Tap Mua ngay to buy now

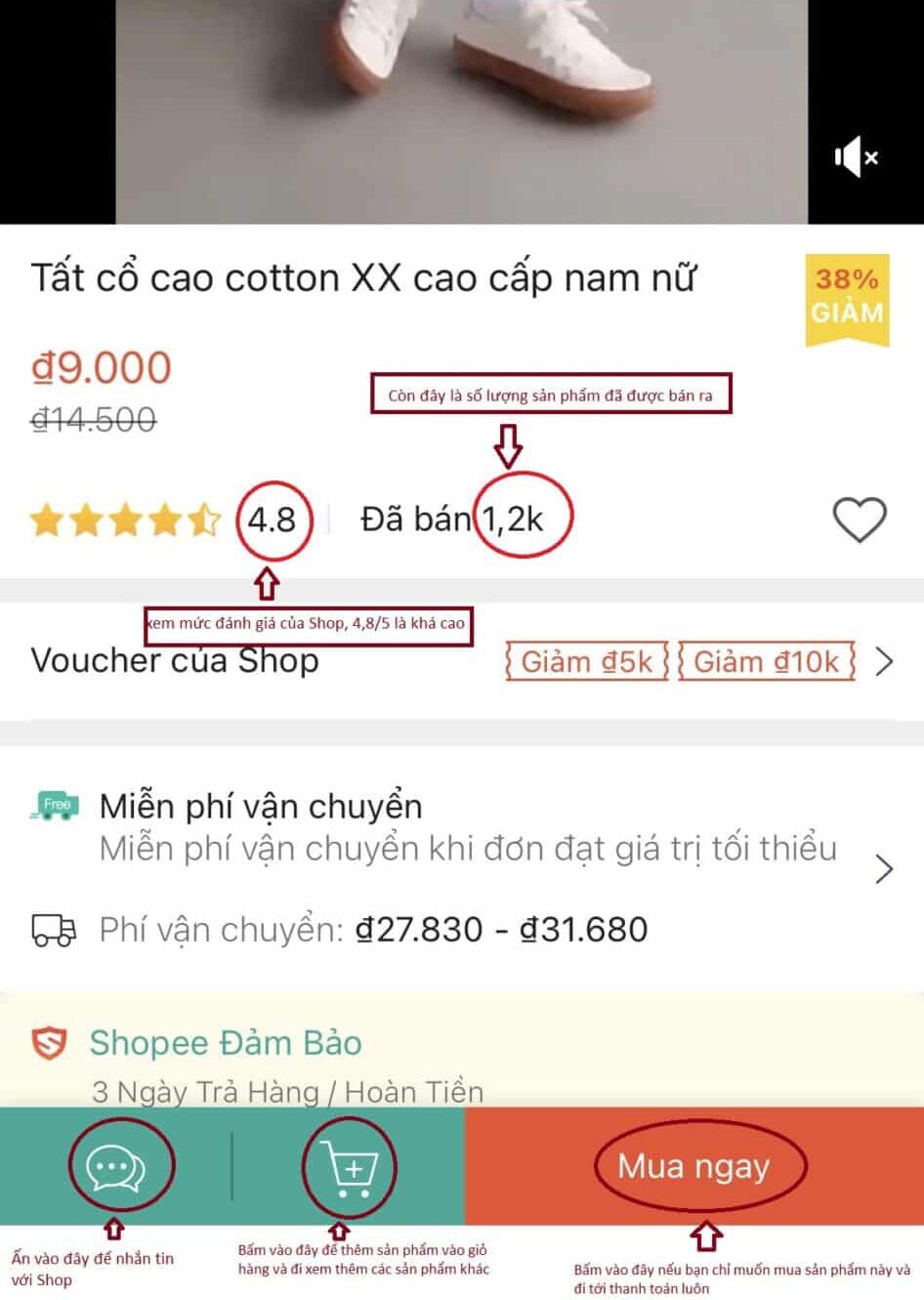(x=693, y=1166)
